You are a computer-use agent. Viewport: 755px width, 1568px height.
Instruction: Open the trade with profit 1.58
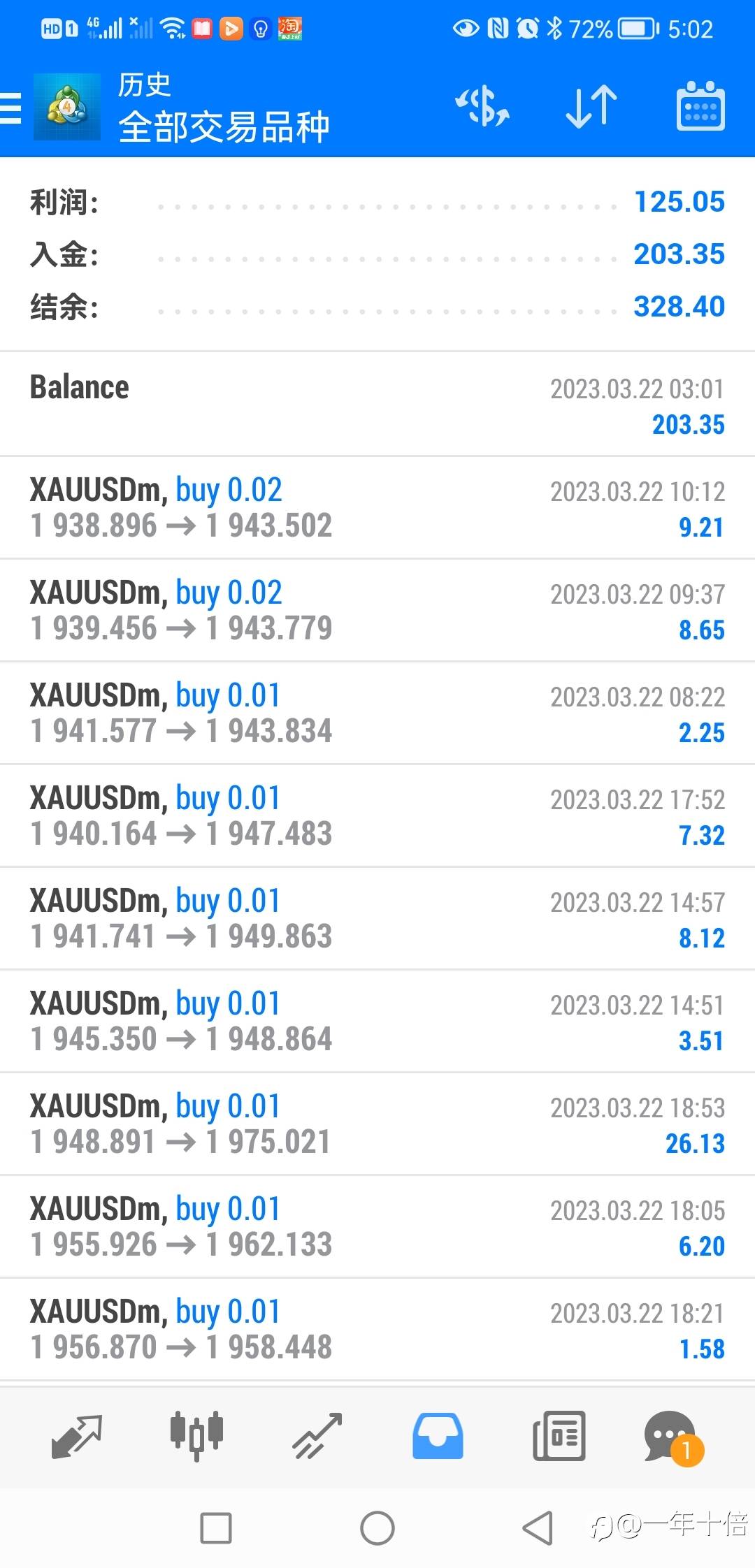377,1329
